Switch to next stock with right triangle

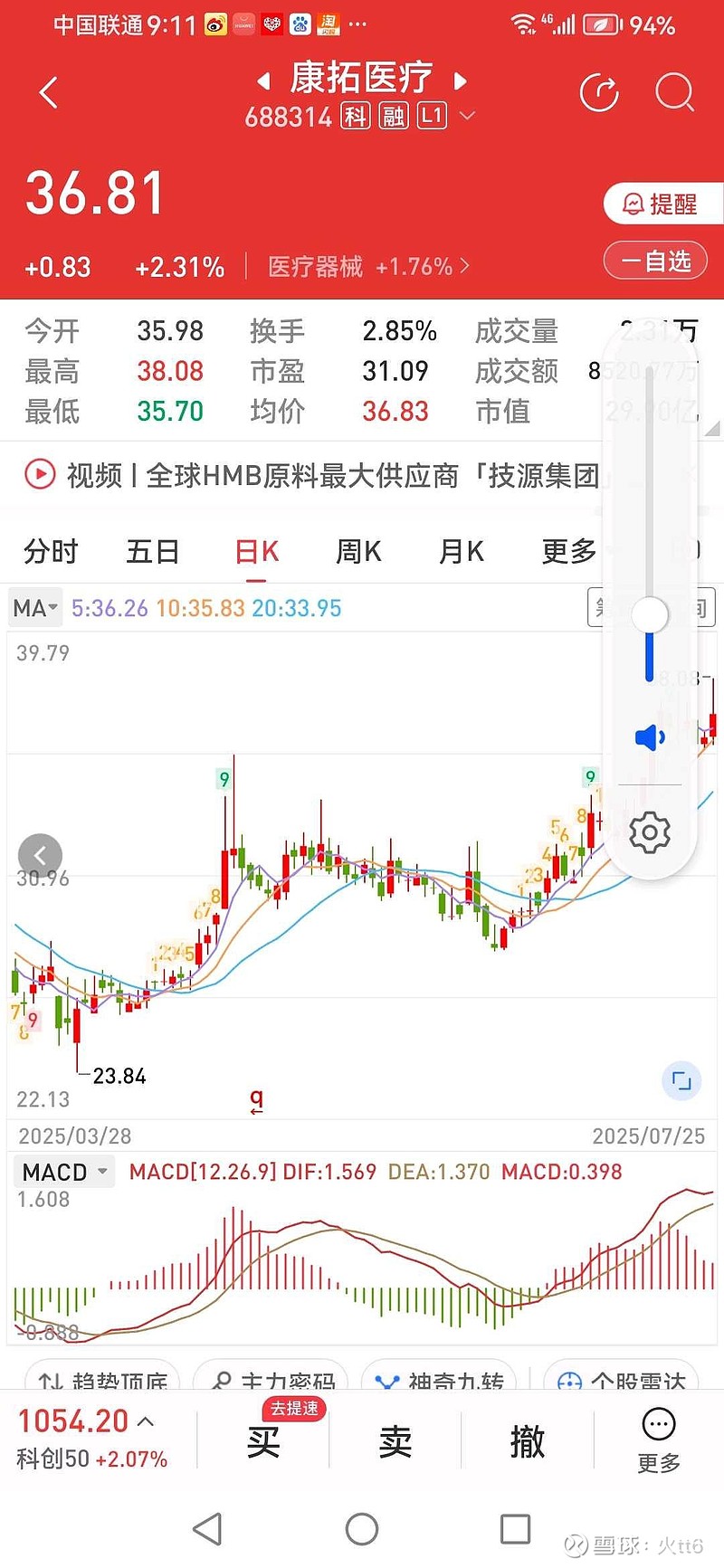coord(460,81)
